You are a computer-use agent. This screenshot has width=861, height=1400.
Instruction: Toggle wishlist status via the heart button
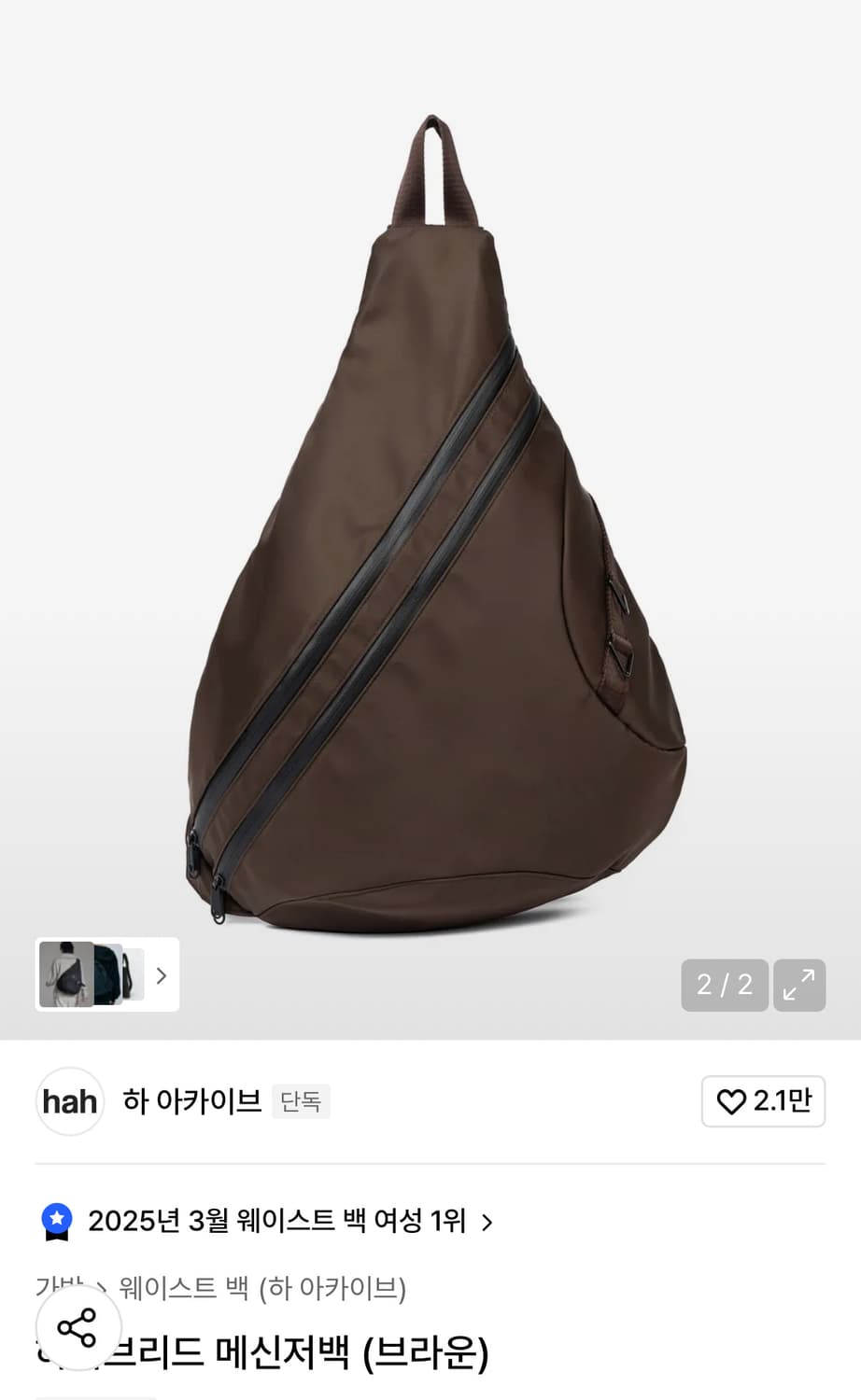(763, 1101)
